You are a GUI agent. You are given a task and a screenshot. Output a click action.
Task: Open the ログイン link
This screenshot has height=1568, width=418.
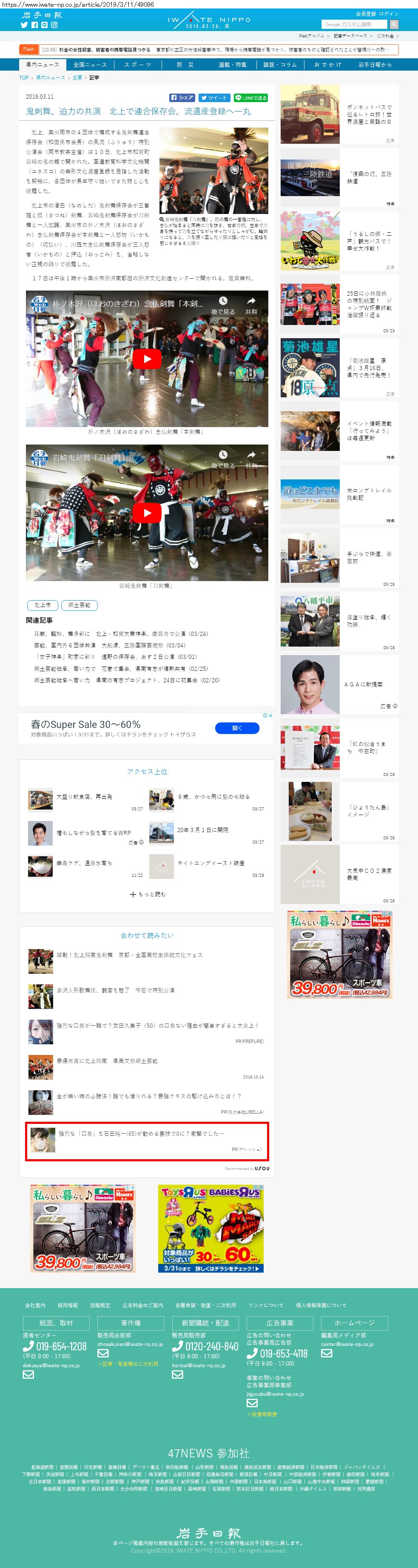coord(390,14)
